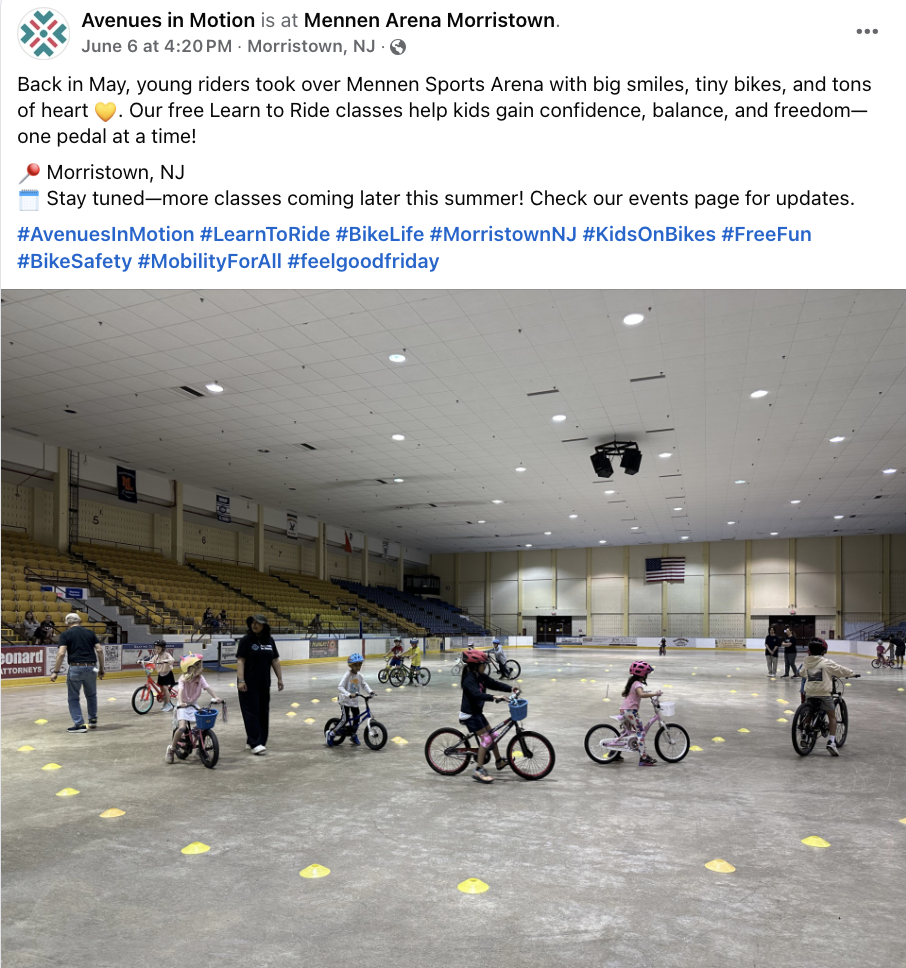906x968 pixels.
Task: Open the #MobilityForAll hashtag
Action: pyautogui.click(x=208, y=261)
